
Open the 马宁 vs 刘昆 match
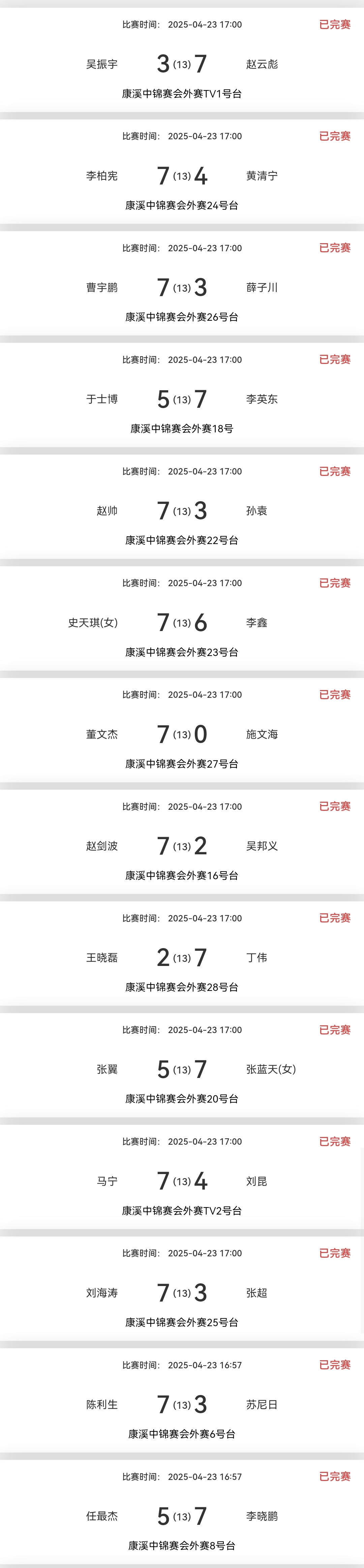[x=182, y=1181]
